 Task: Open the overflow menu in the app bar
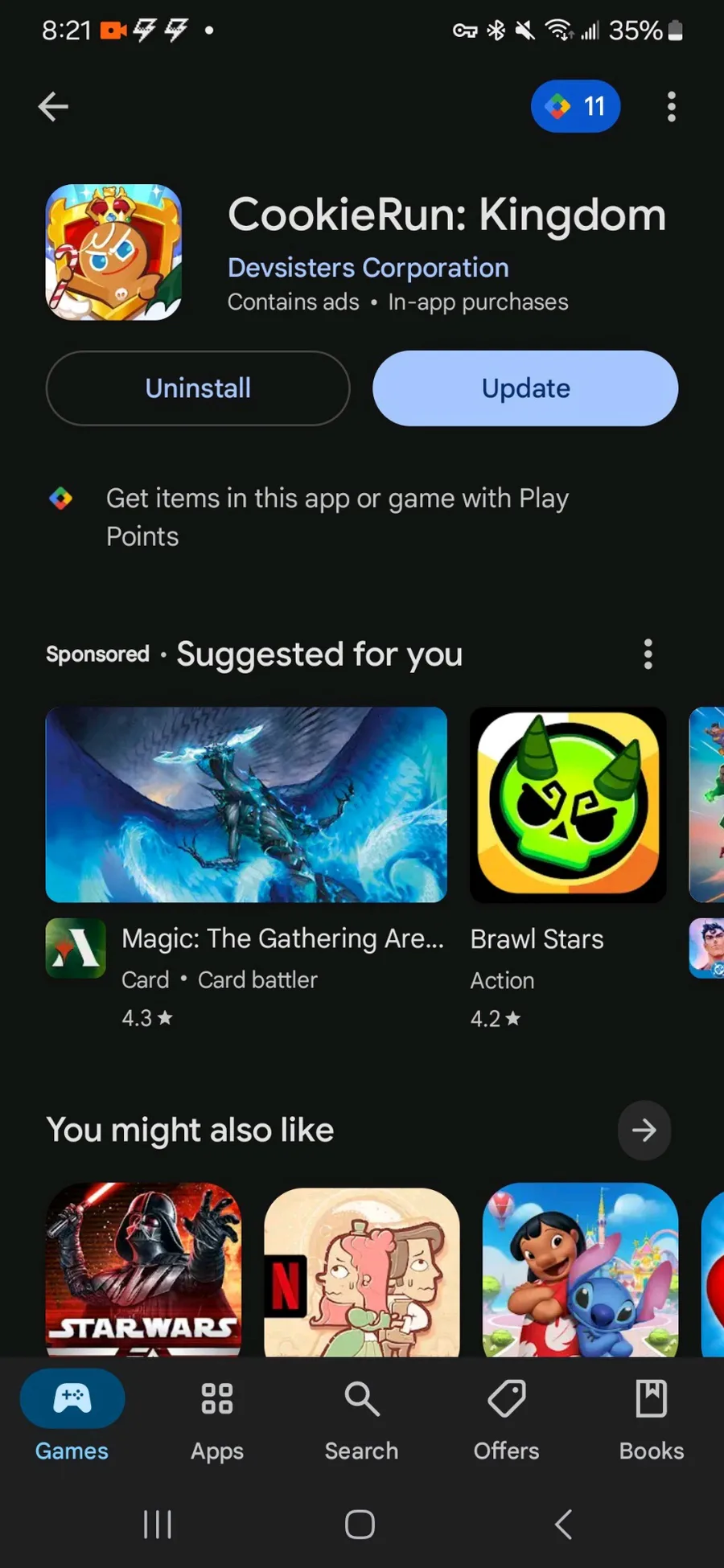click(x=671, y=106)
